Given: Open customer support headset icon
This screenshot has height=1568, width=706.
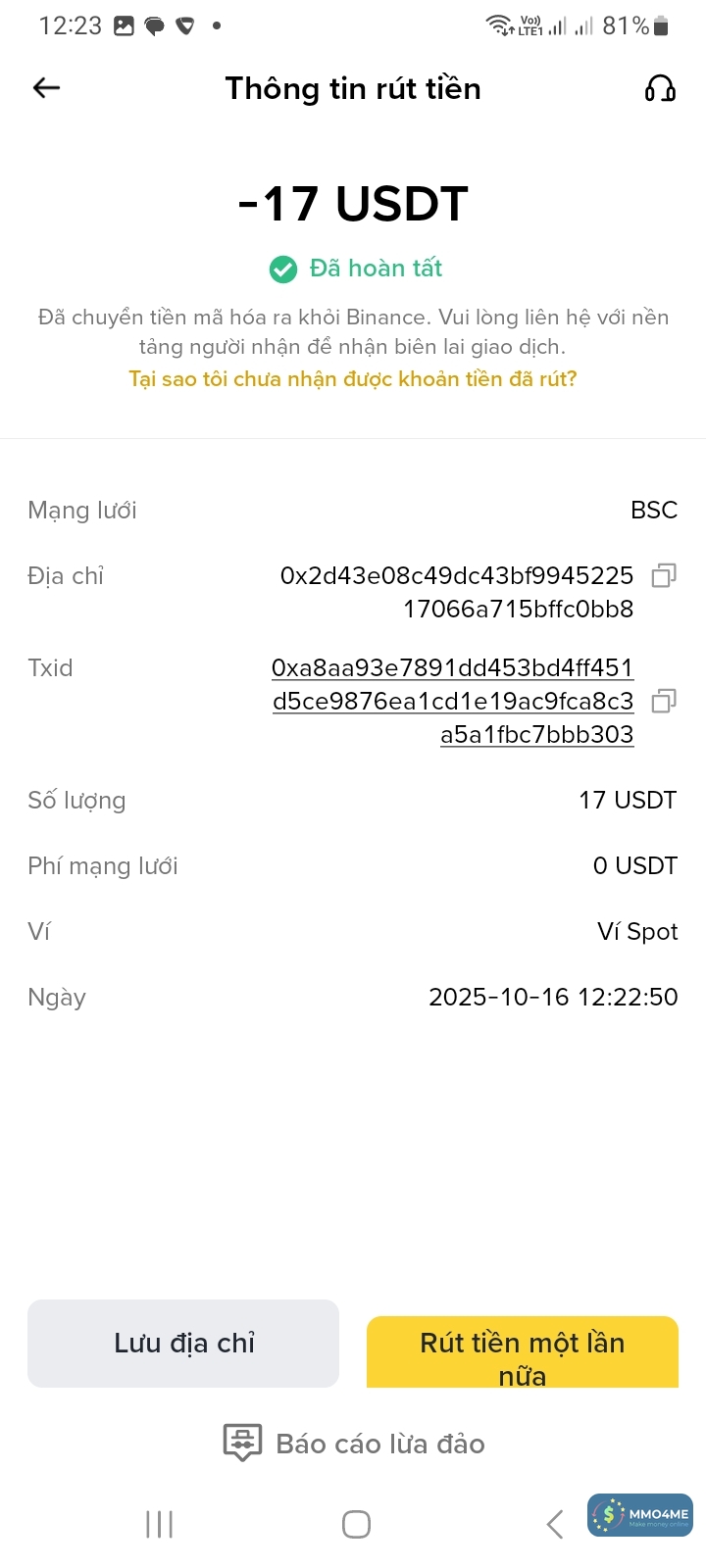Looking at the screenshot, I should (660, 89).
